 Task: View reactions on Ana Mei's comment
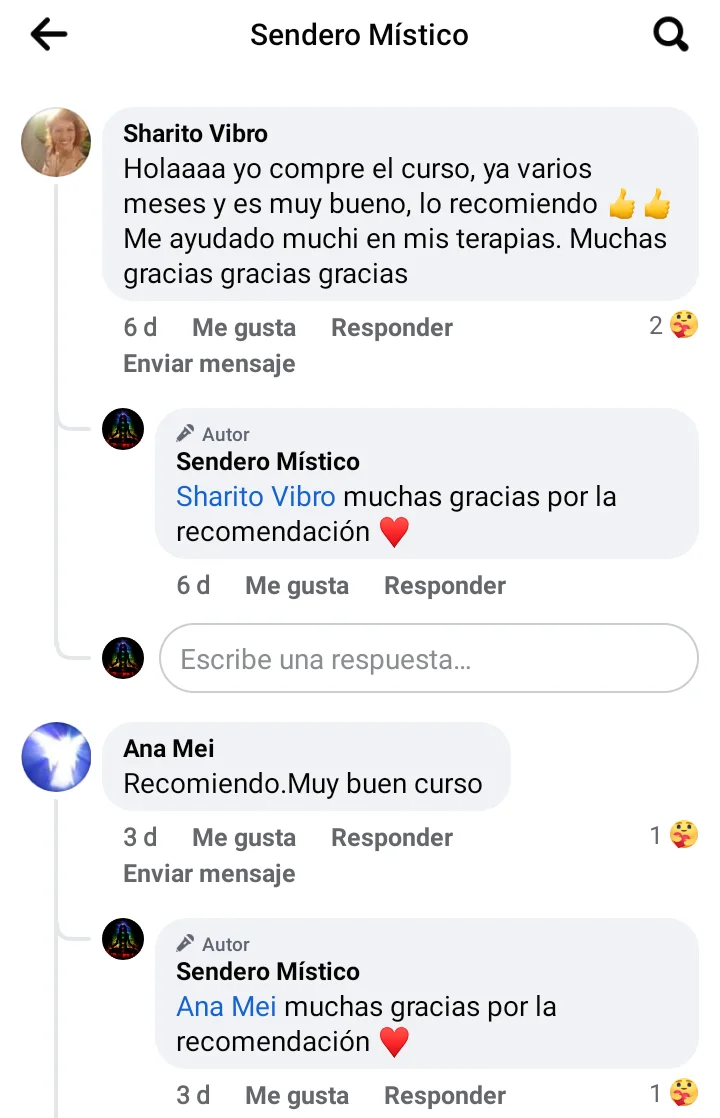674,836
